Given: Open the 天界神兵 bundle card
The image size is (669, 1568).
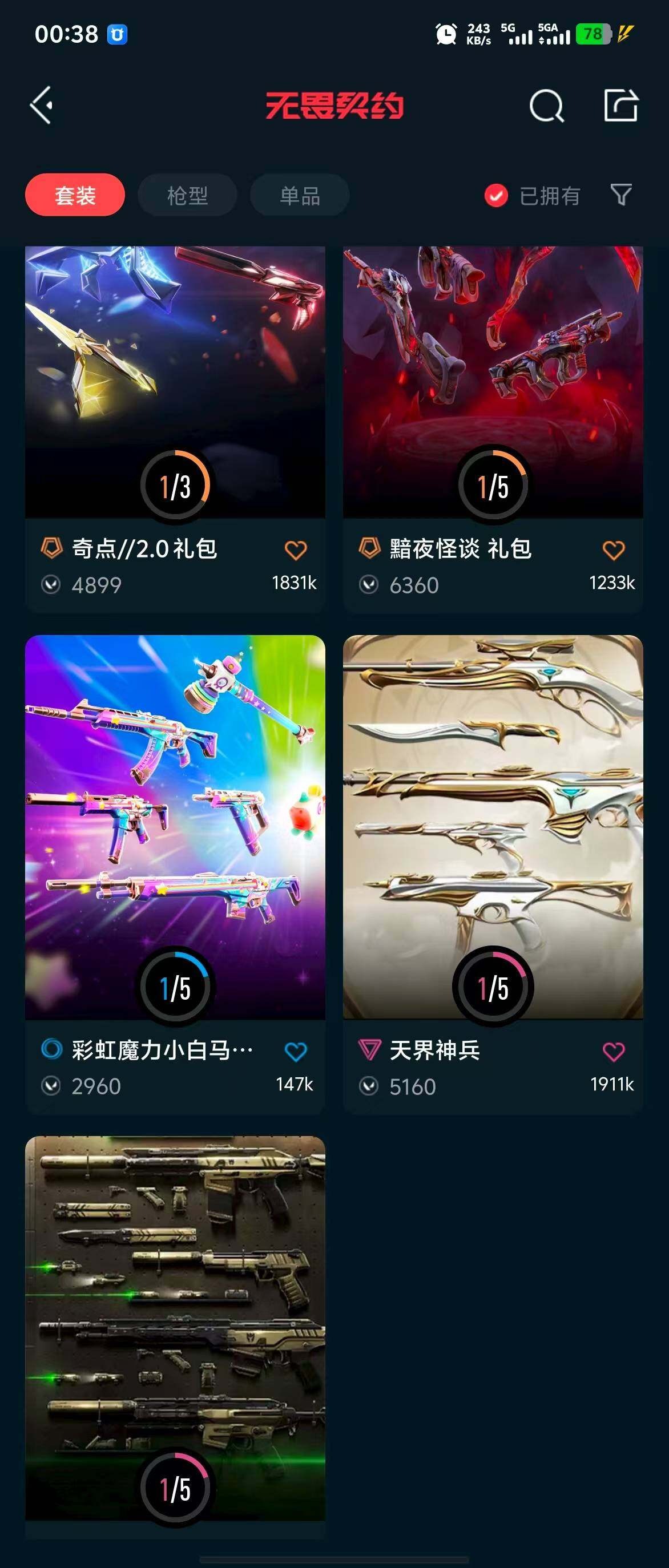Looking at the screenshot, I should coord(493,828).
